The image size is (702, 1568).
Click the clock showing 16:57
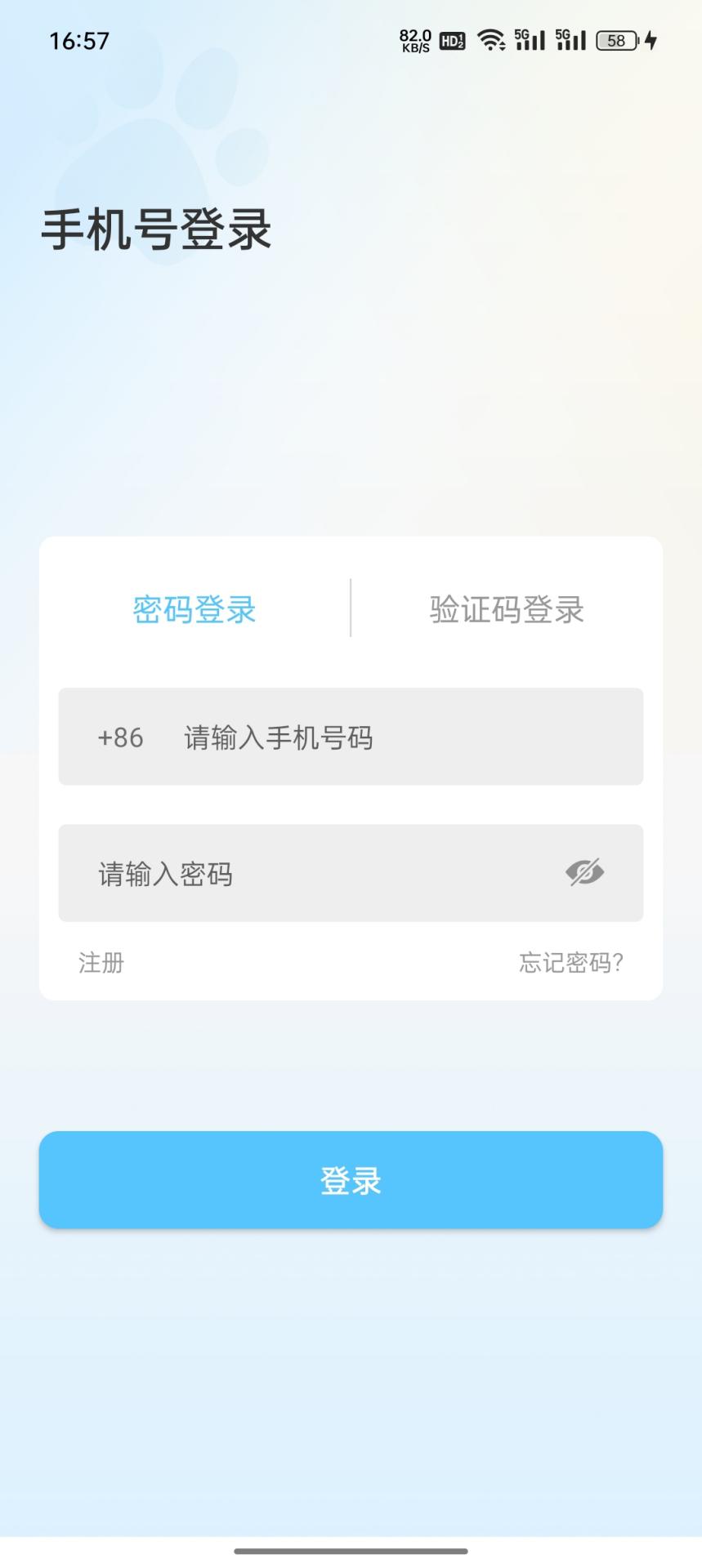78,39
